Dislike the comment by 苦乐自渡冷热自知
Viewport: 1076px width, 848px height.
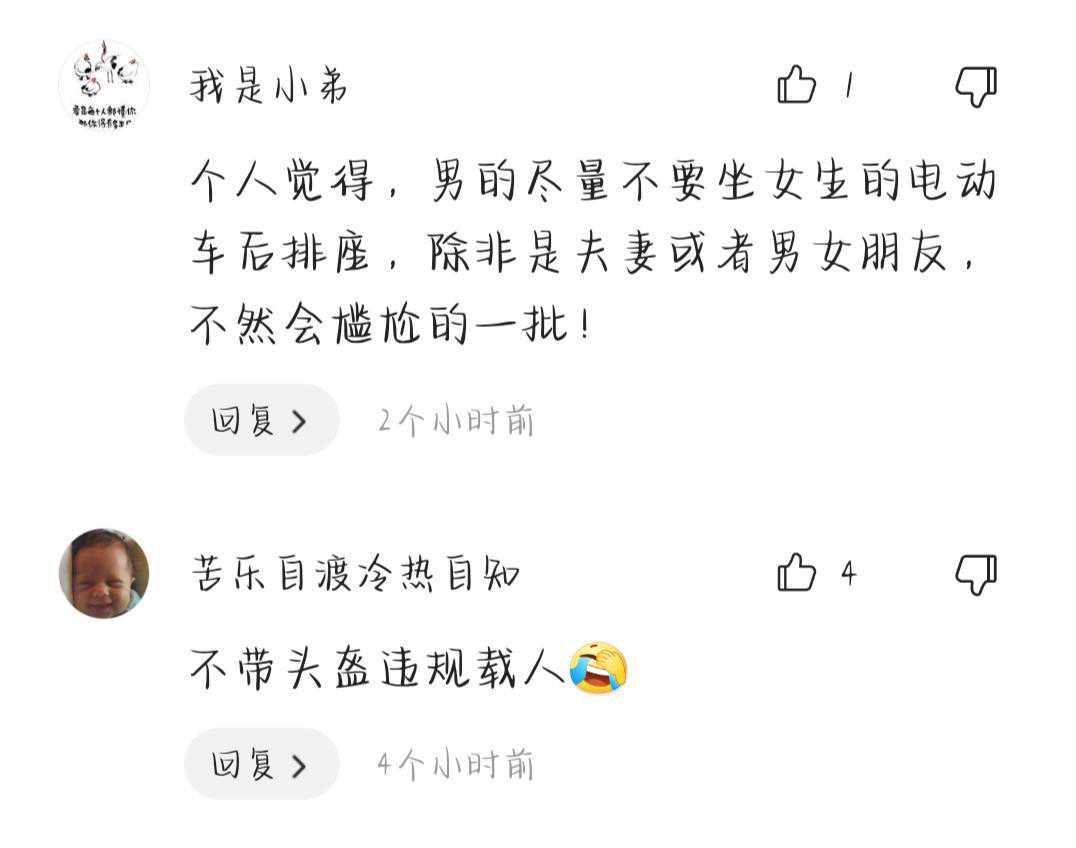point(975,574)
